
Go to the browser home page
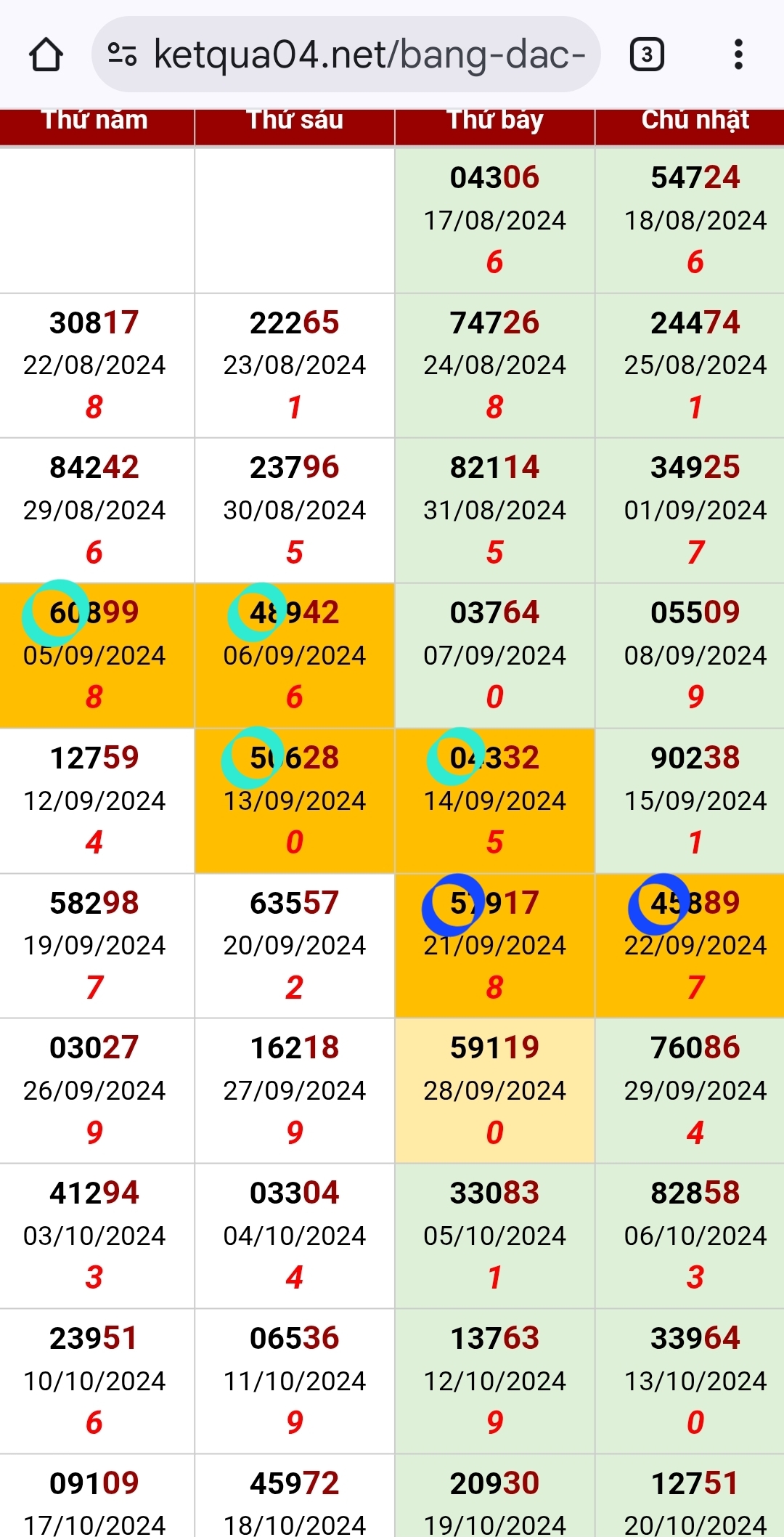(46, 54)
